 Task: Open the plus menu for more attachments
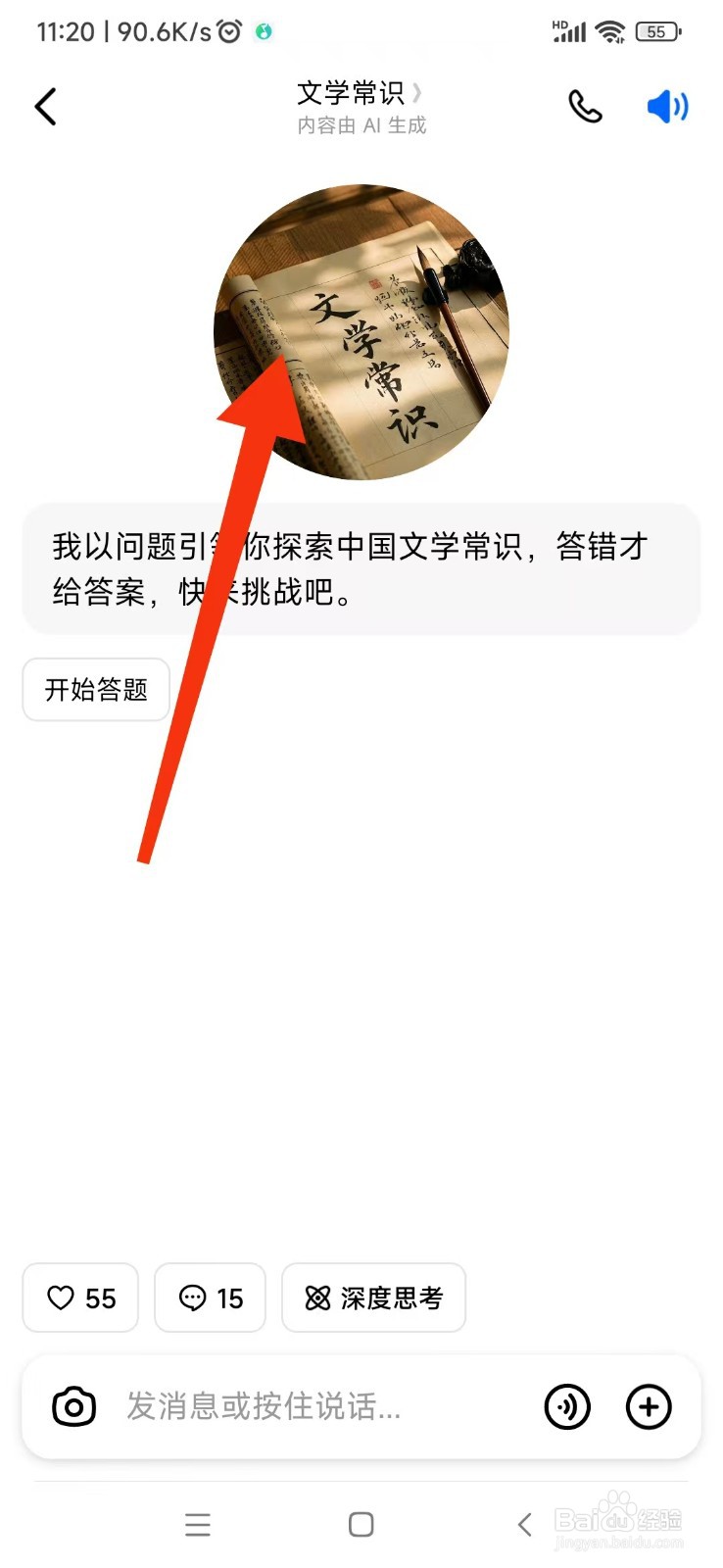[649, 1407]
